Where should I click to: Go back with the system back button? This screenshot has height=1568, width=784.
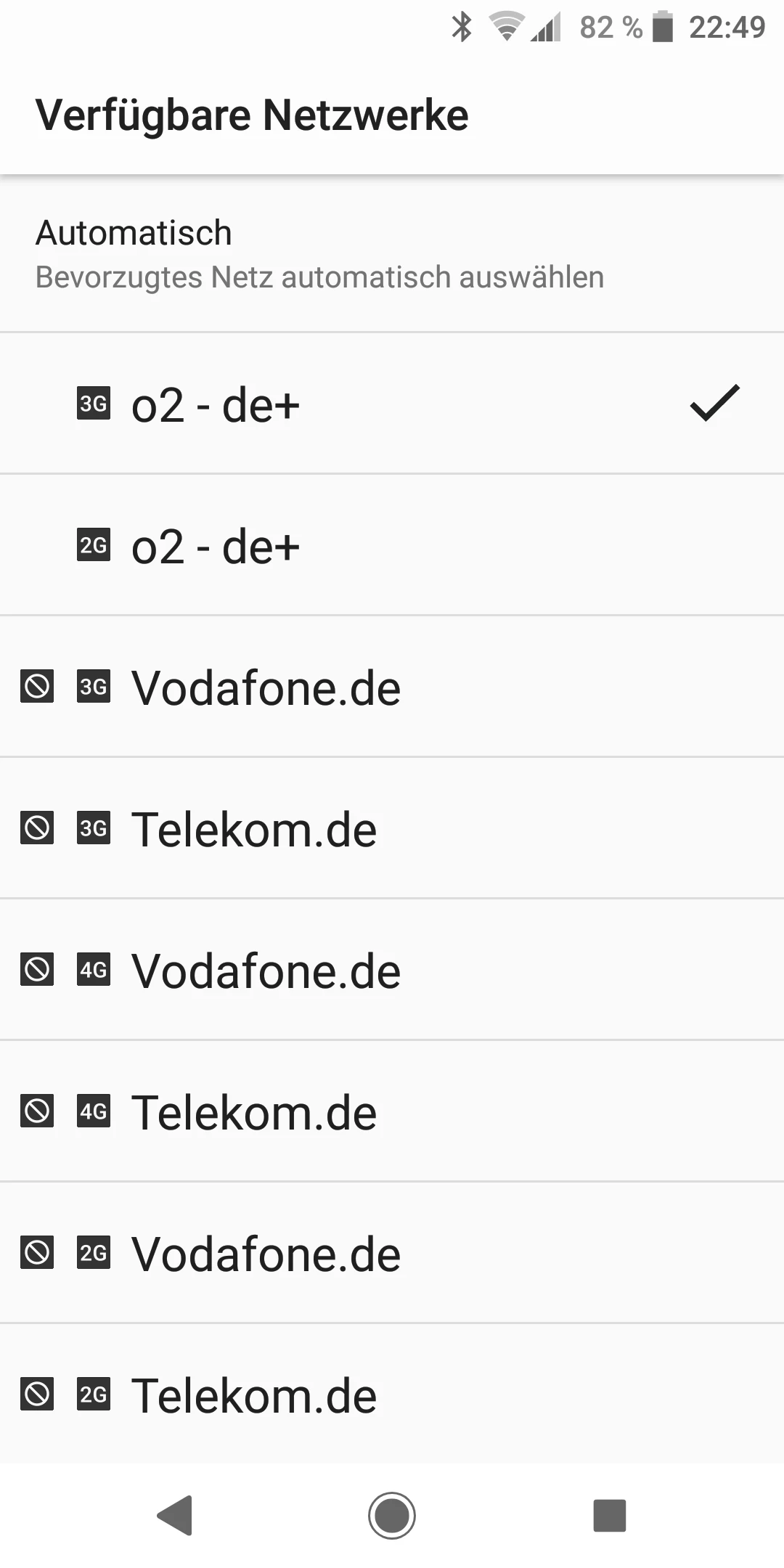click(174, 1515)
